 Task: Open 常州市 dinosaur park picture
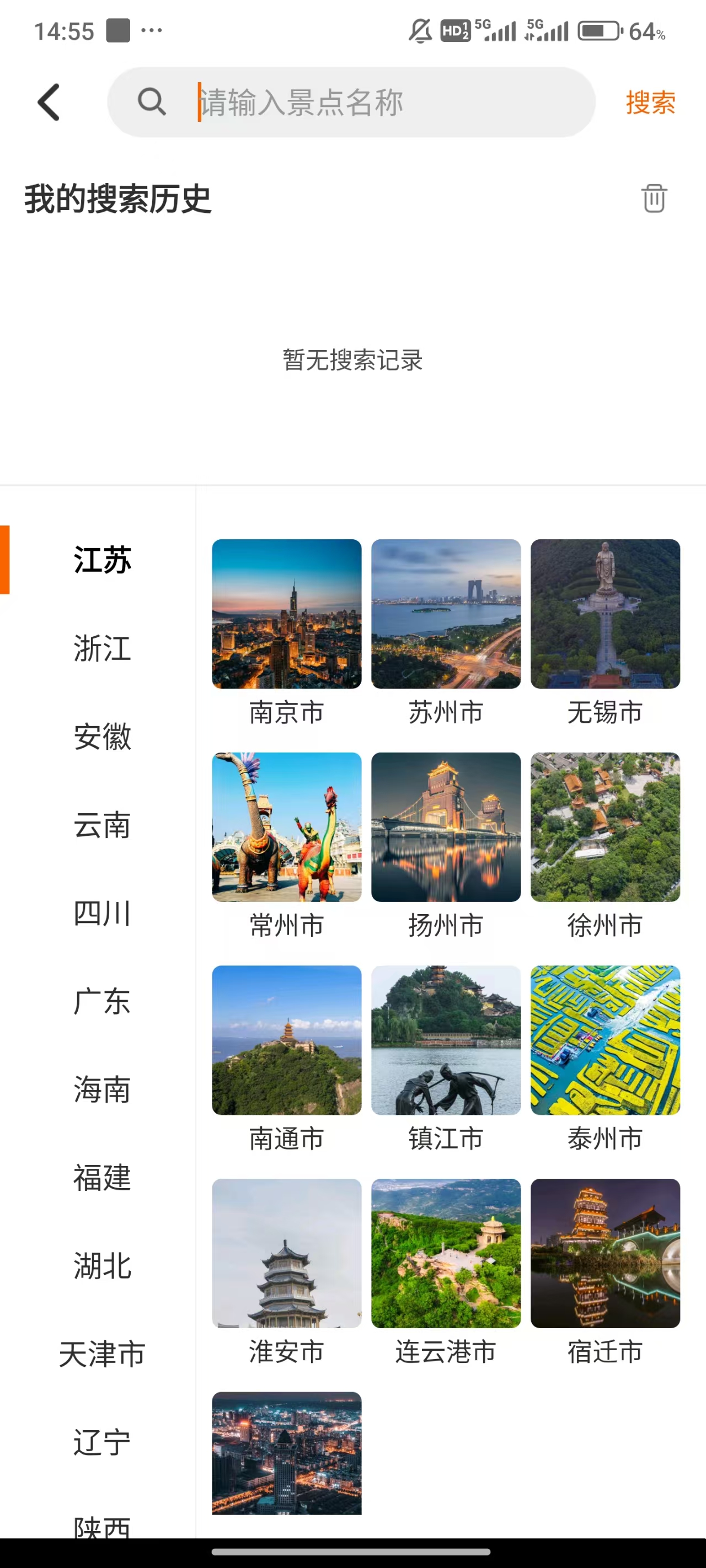coord(286,826)
